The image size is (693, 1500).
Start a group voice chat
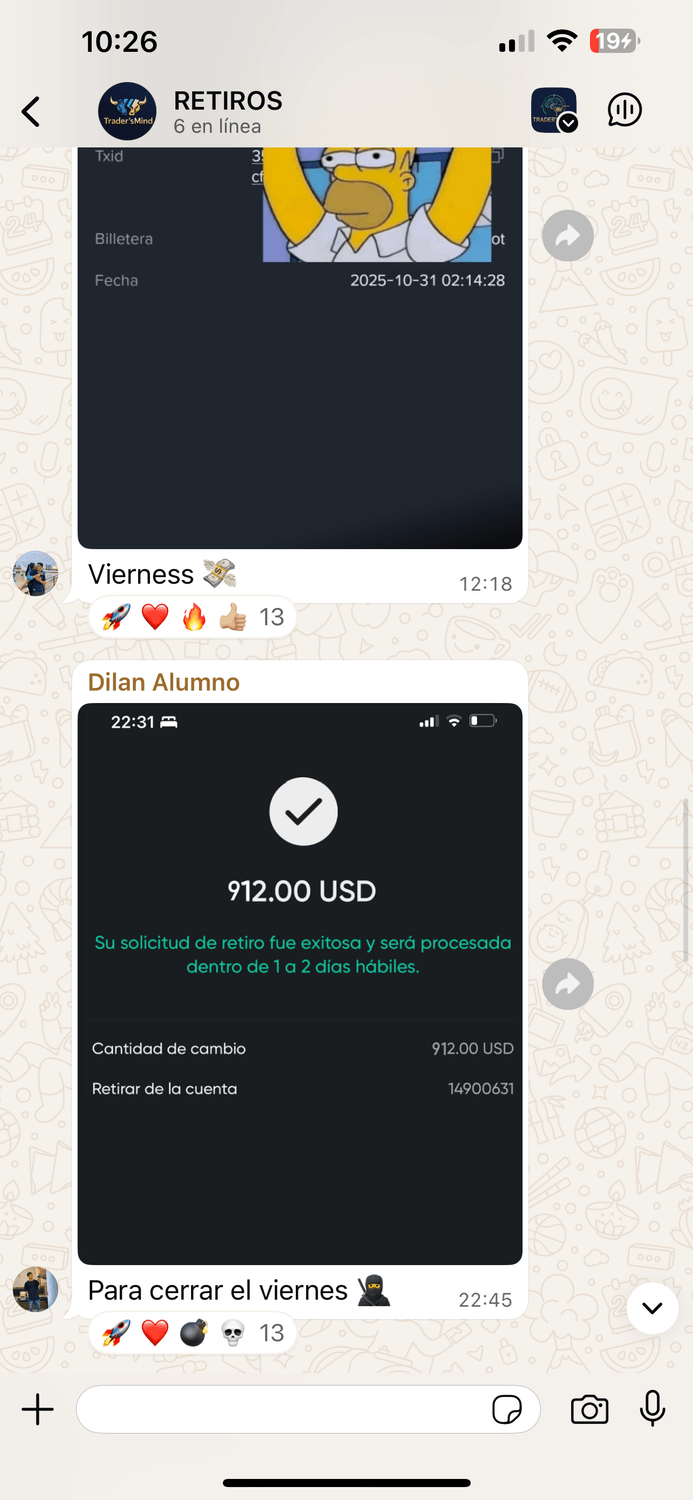coord(625,110)
